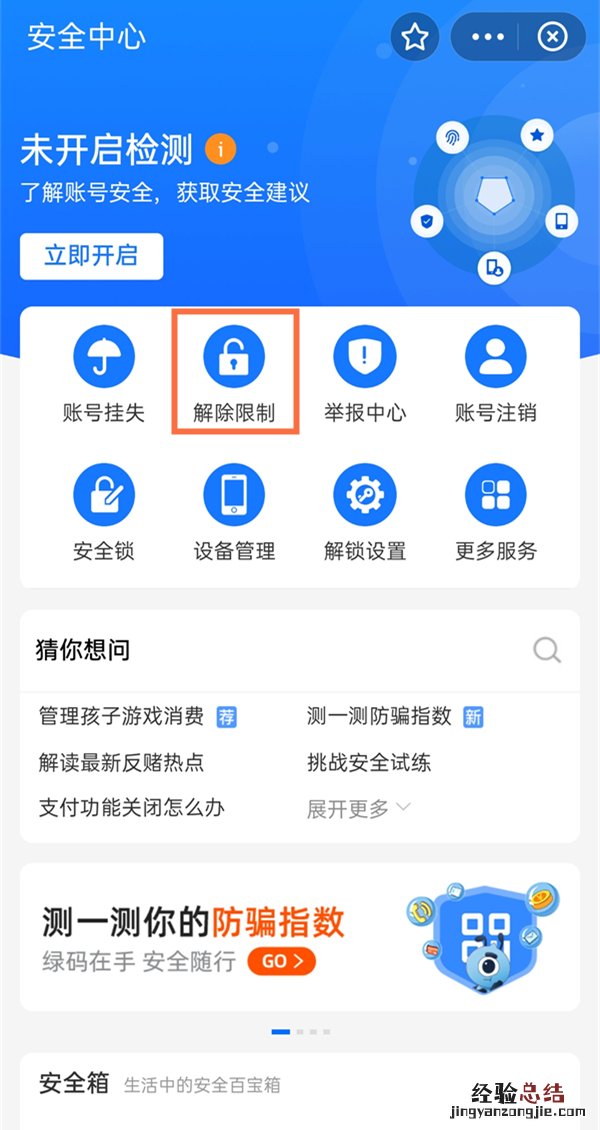Read 解读最新反赌热点

[x=122, y=762]
